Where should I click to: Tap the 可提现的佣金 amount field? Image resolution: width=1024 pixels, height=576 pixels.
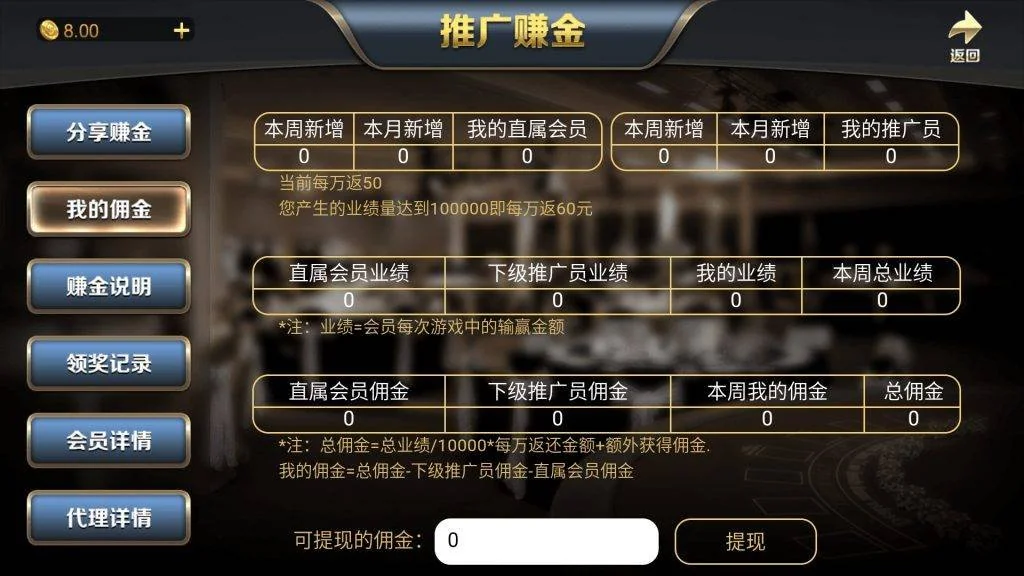[546, 541]
